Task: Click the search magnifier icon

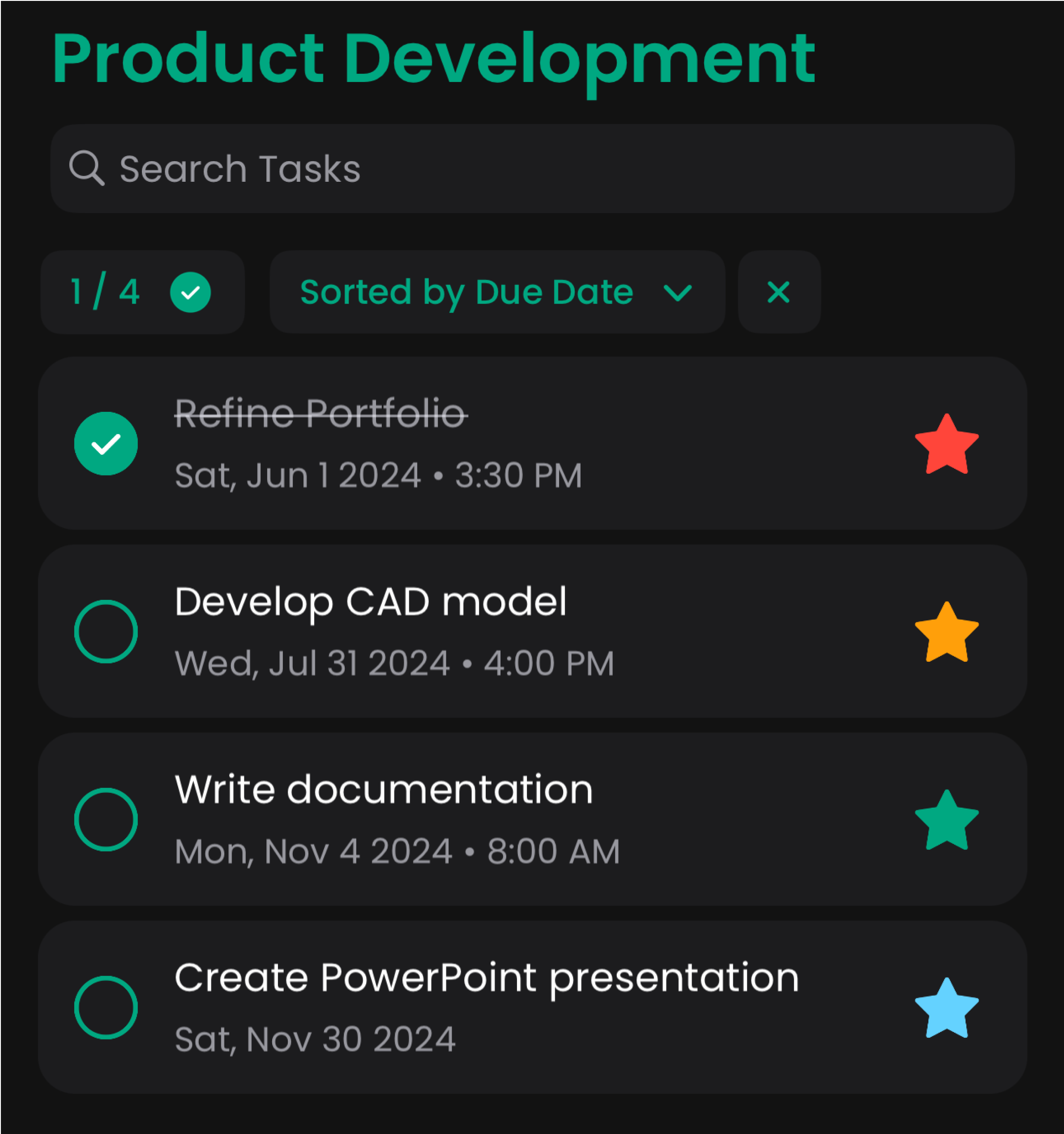Action: (x=87, y=168)
